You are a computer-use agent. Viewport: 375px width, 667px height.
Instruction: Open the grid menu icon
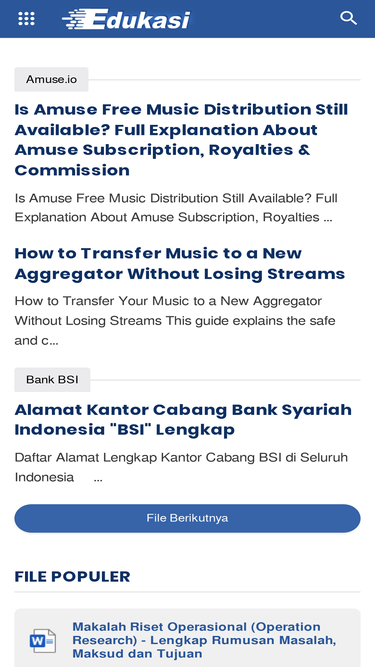[26, 19]
